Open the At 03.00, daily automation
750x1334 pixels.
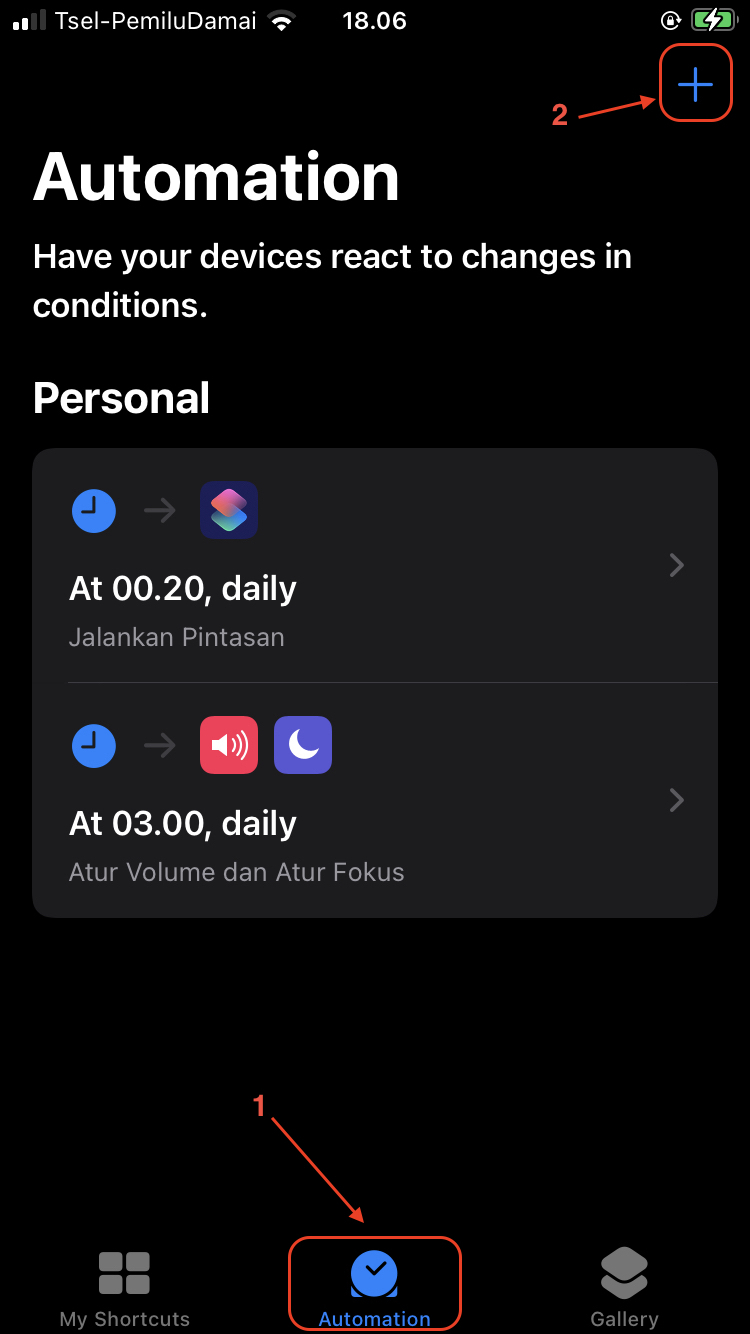374,800
